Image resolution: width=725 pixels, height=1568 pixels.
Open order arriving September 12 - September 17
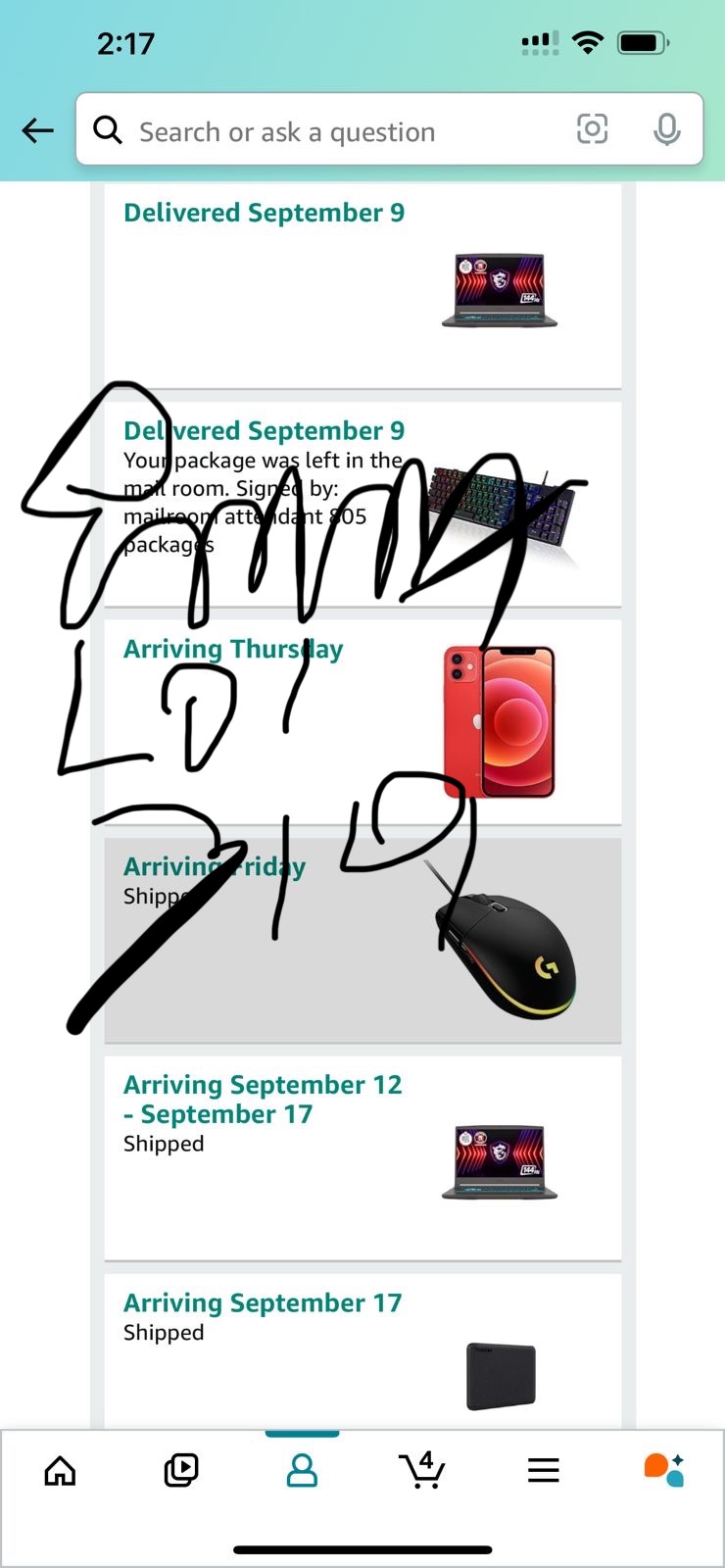(x=362, y=1156)
